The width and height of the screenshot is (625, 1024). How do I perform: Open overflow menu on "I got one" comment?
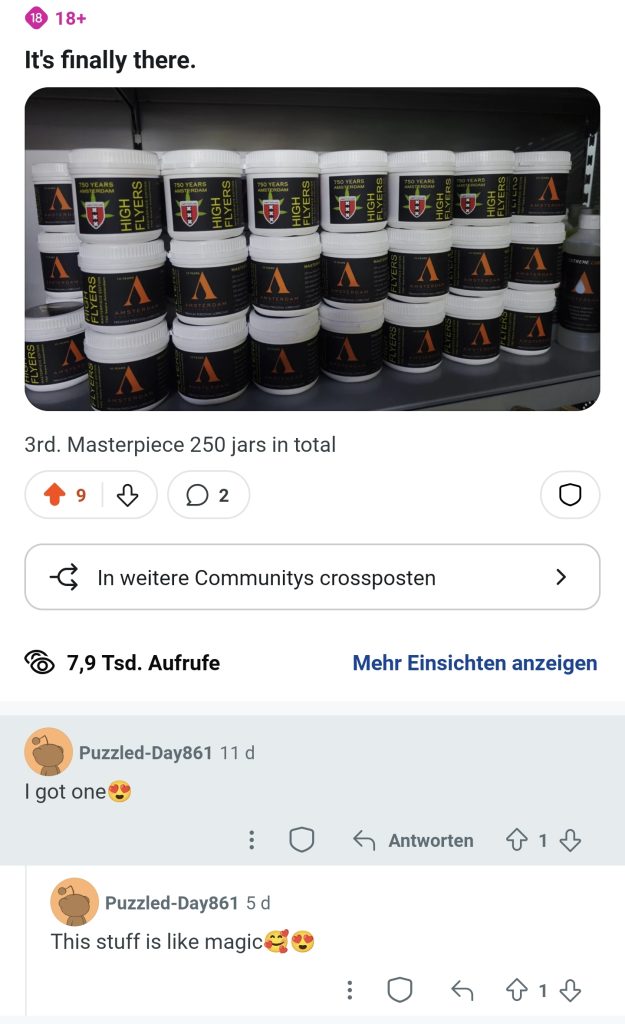[252, 841]
